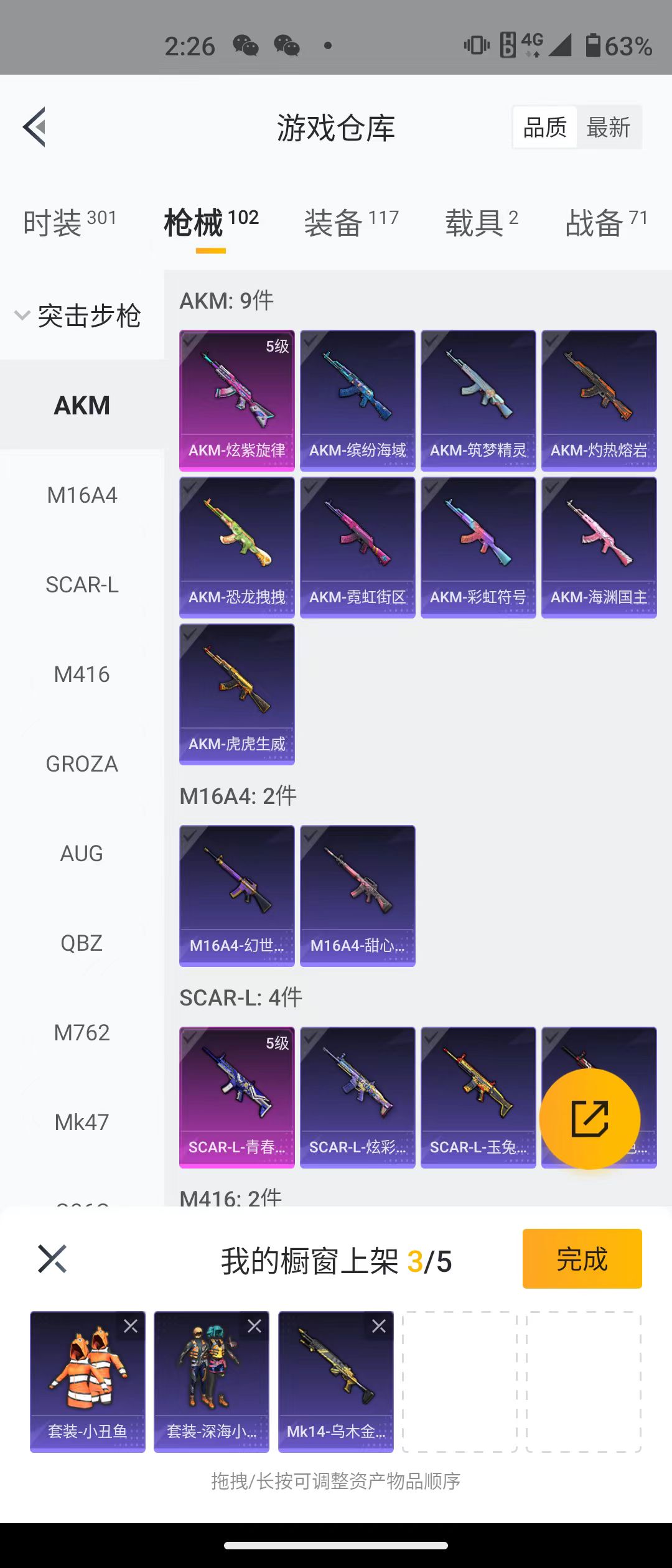672x1568 pixels.
Task: Select the AKM-炫紫旋律 skin
Action: click(237, 400)
